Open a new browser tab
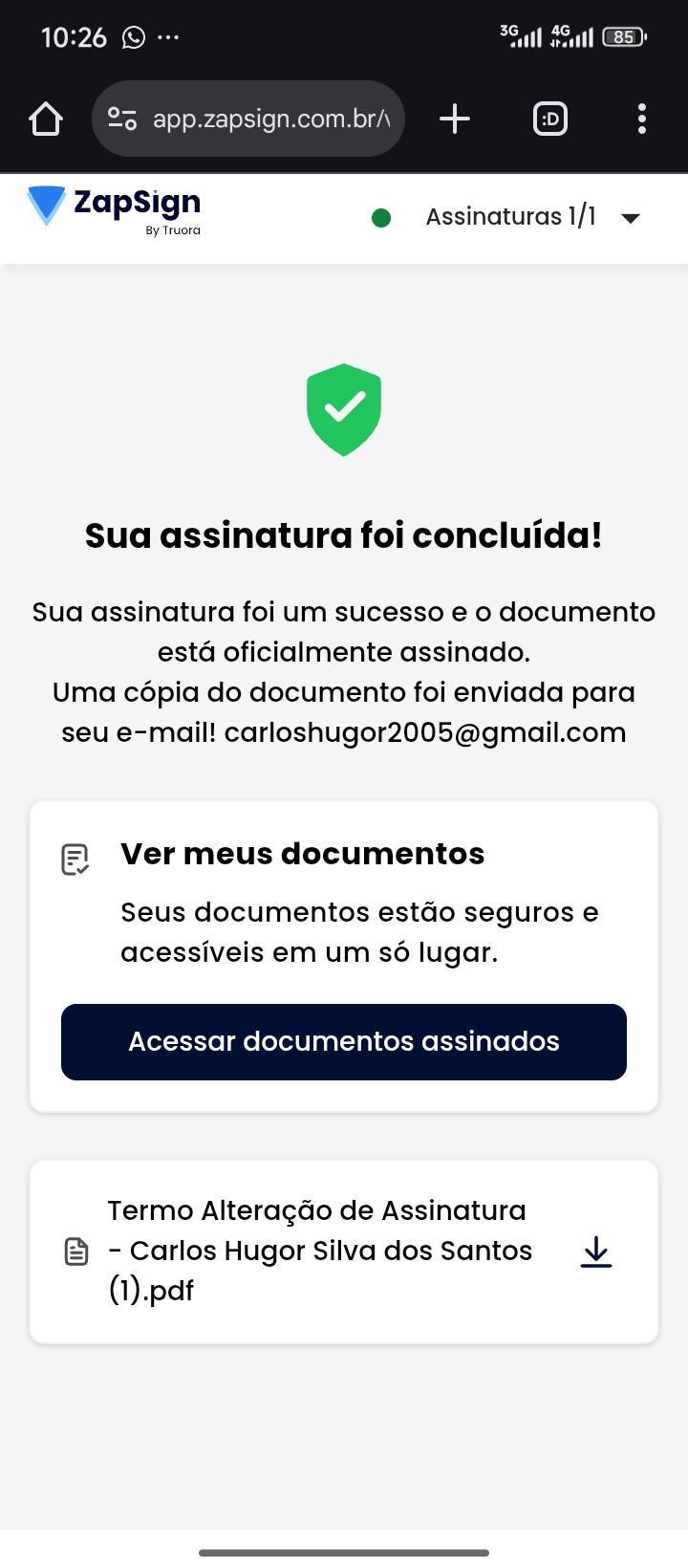Viewport: 688px width, 1568px height. click(455, 119)
